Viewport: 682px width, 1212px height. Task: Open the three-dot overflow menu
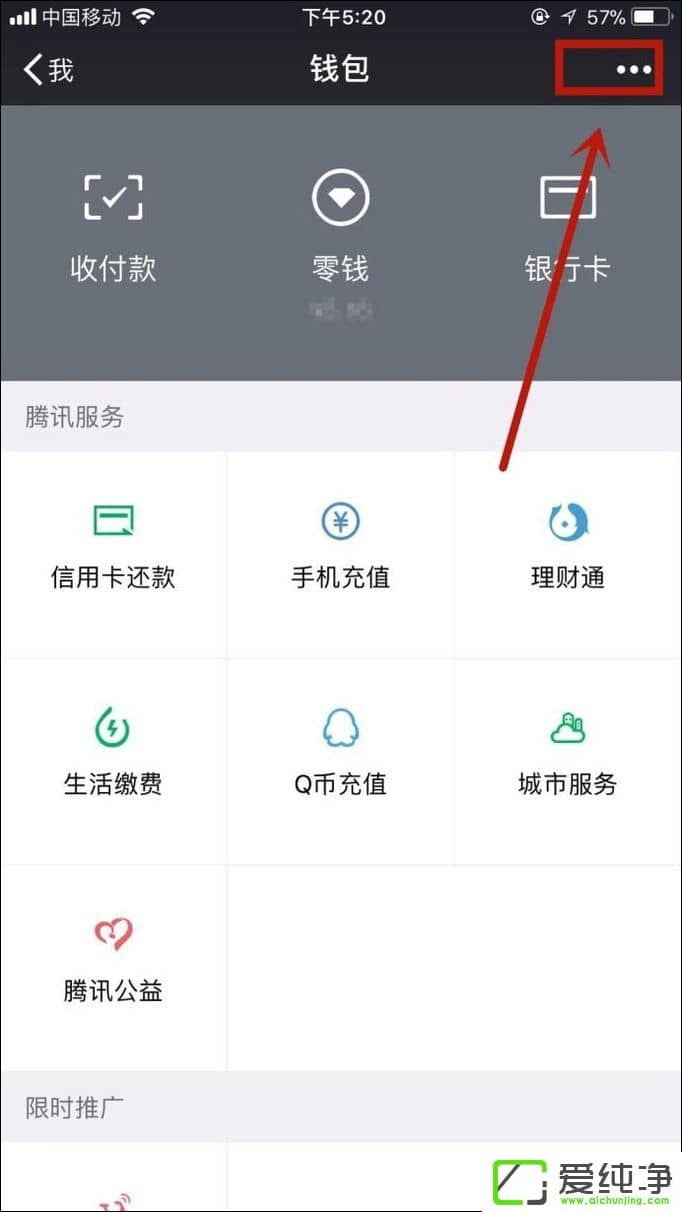pyautogui.click(x=634, y=69)
